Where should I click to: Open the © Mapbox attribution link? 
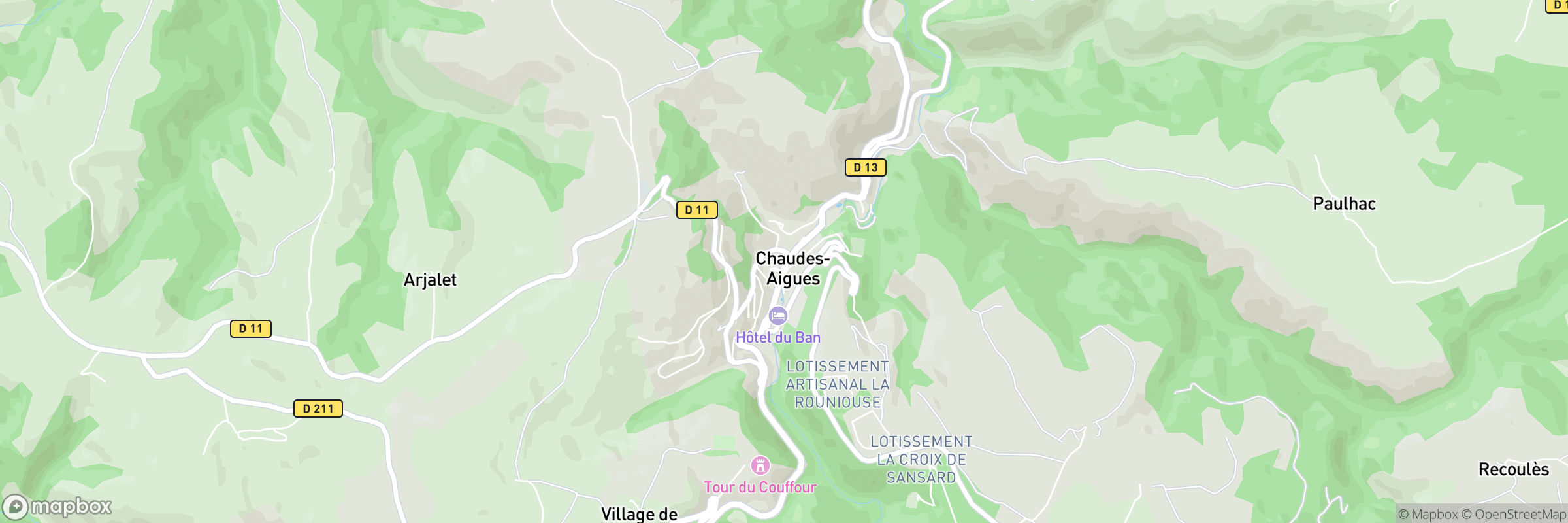[1428, 515]
